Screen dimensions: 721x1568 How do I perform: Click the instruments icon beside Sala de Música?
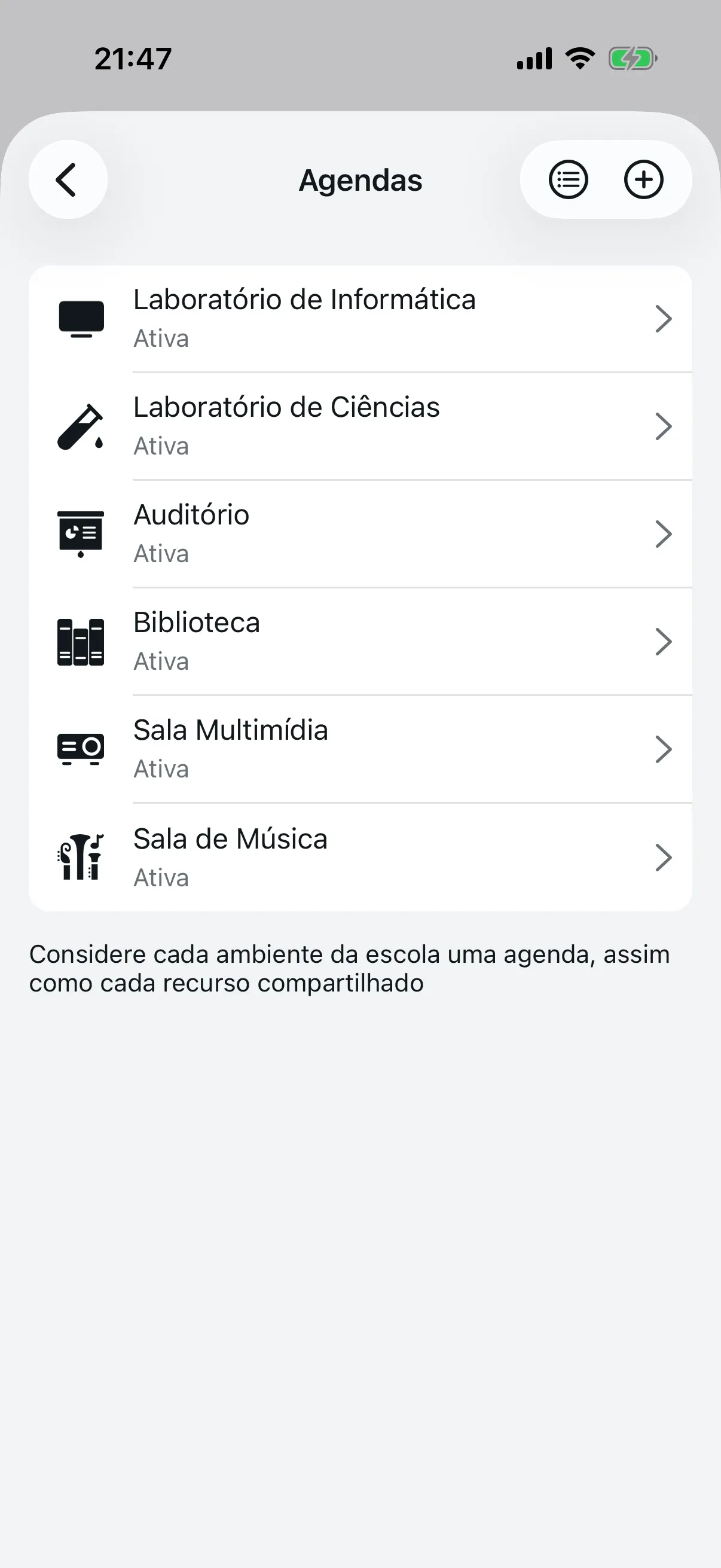[80, 857]
